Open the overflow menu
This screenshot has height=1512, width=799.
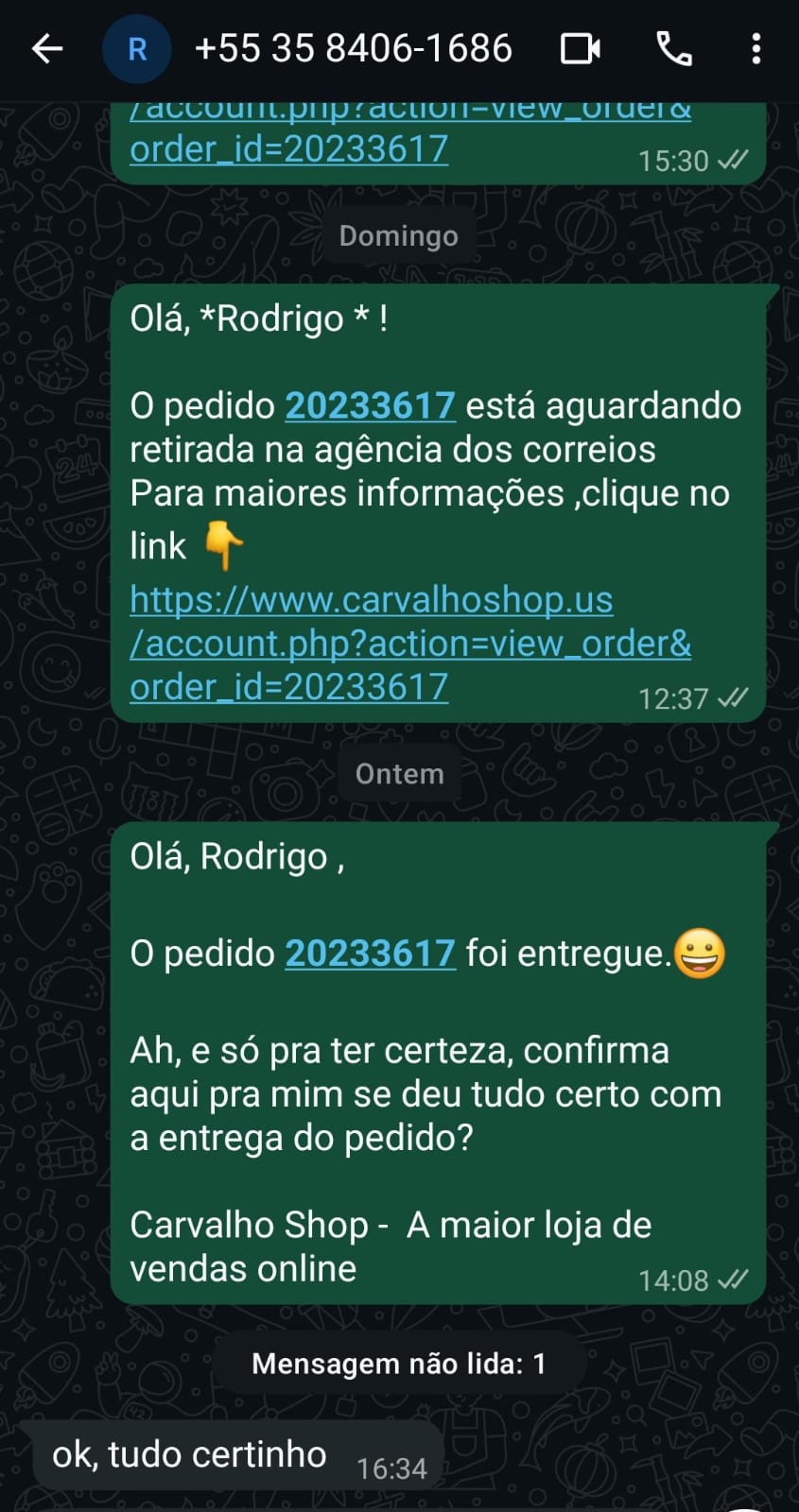756,49
